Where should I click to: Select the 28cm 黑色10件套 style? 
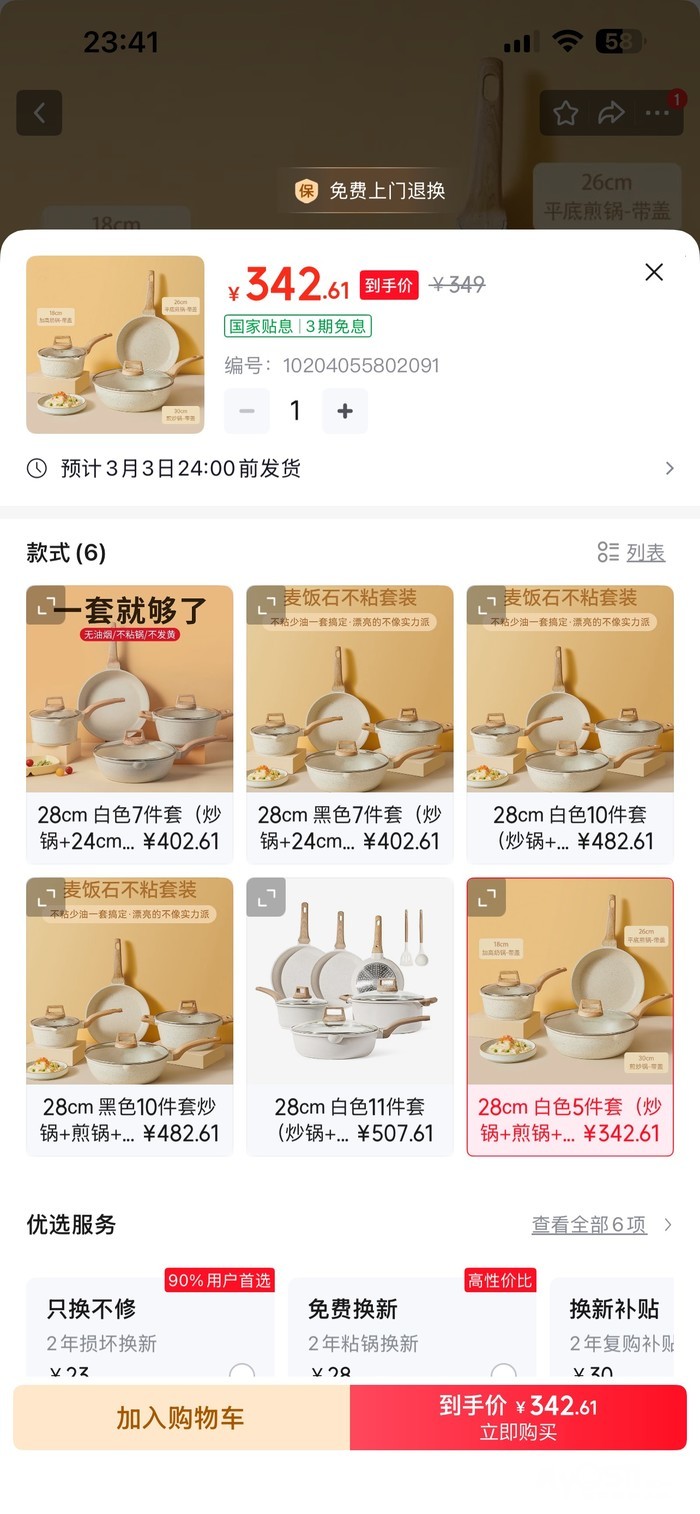coord(129,1016)
